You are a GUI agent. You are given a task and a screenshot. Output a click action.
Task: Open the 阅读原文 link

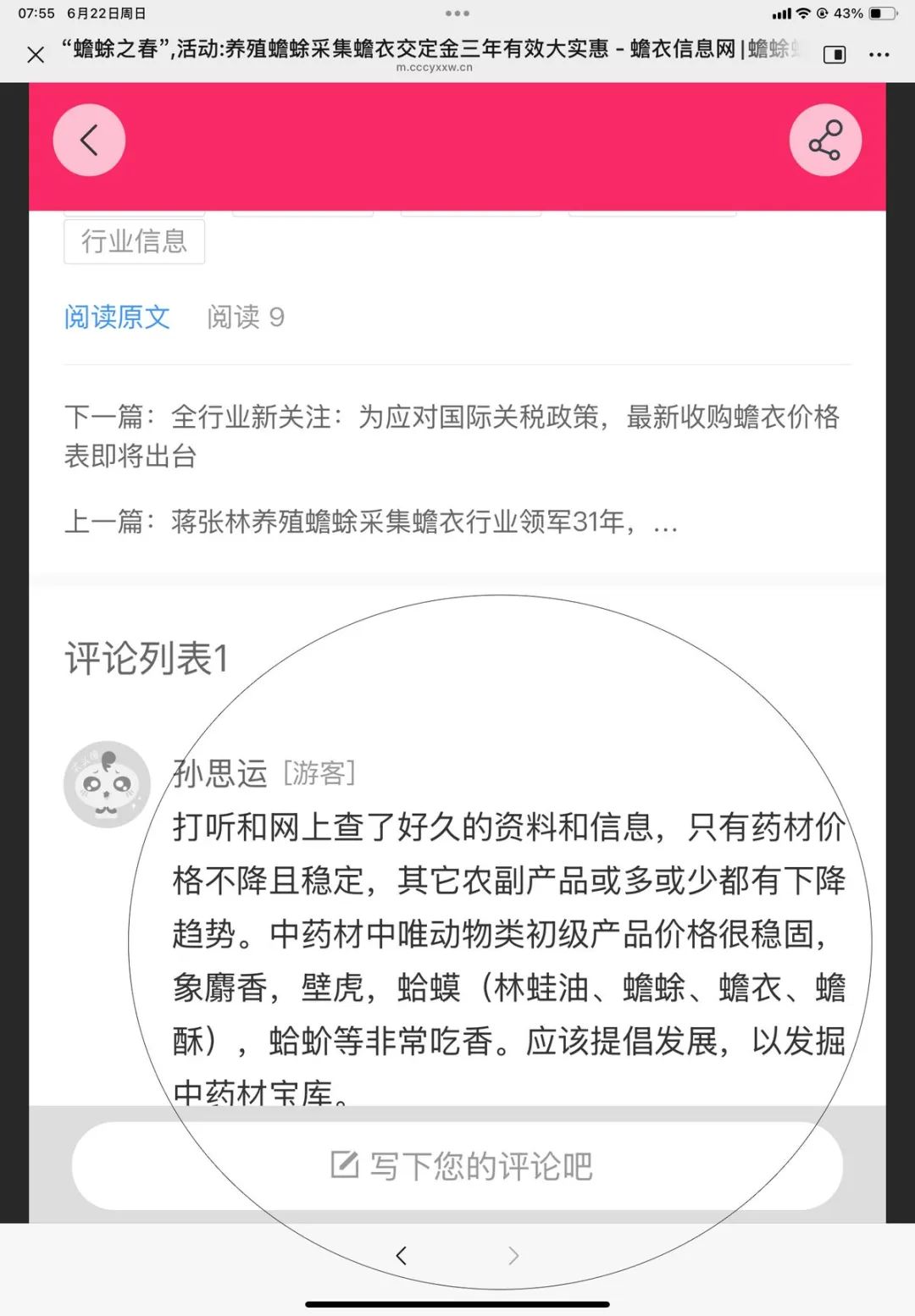[117, 318]
